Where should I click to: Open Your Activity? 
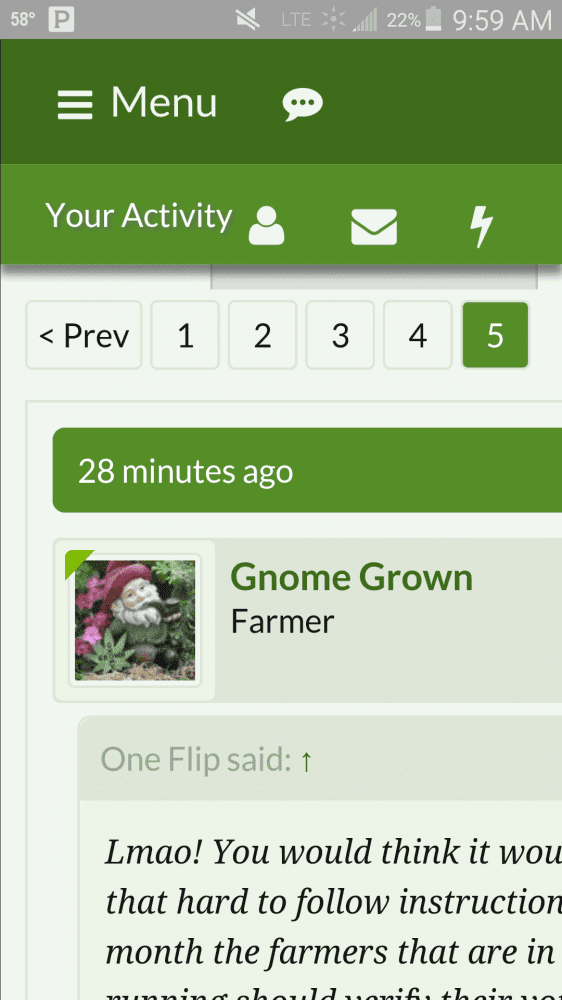[139, 216]
